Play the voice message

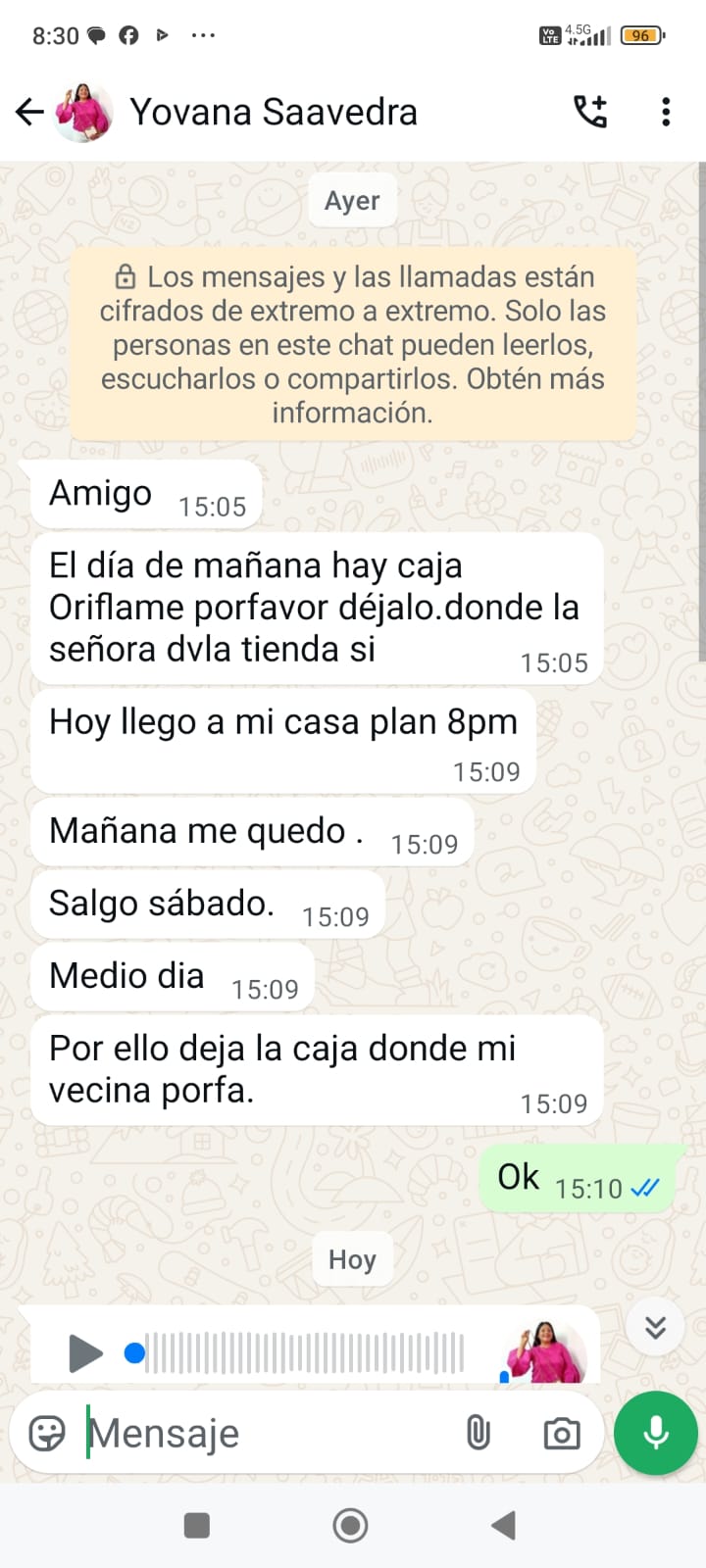click(85, 1353)
